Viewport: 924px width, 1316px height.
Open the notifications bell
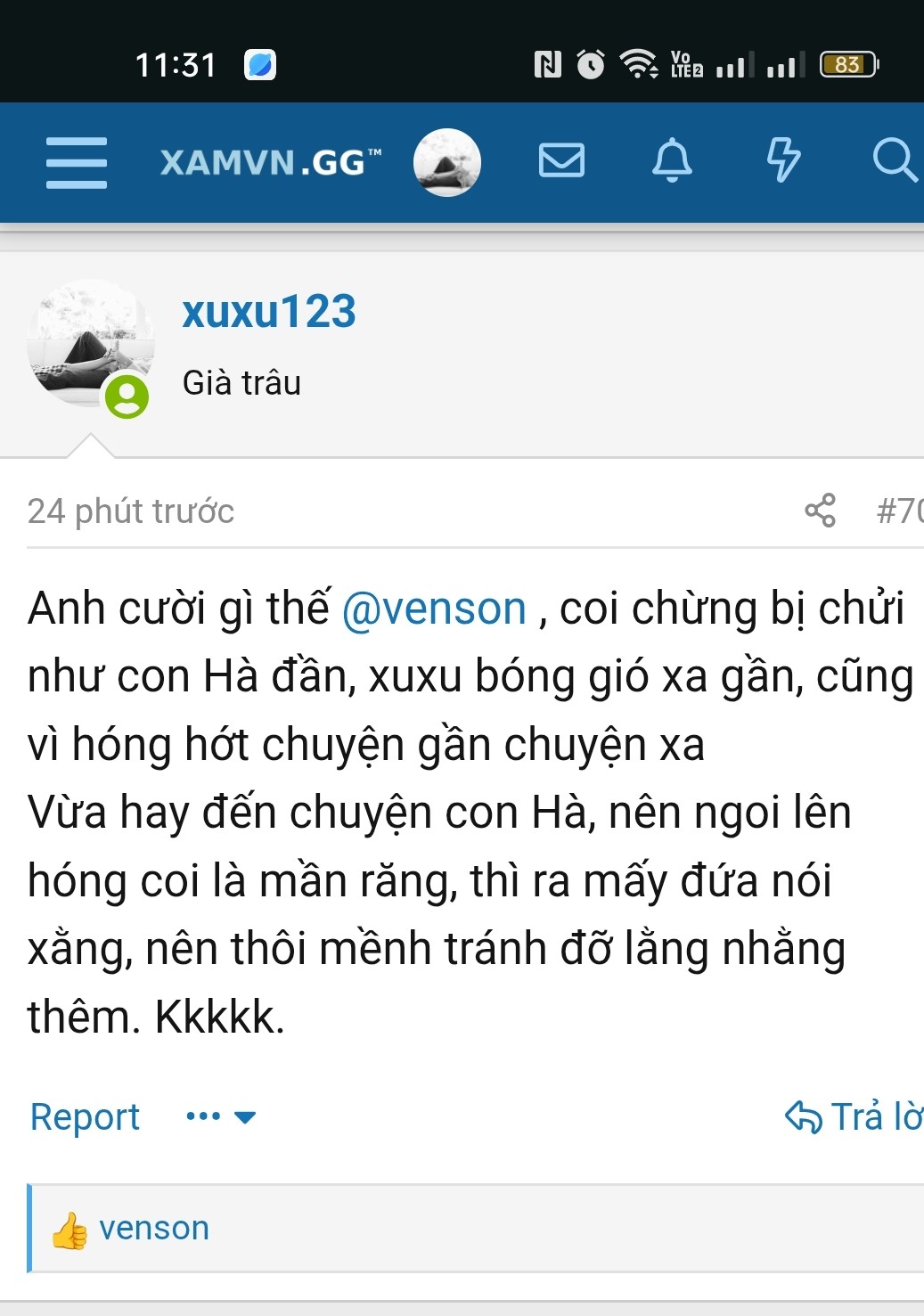[672, 161]
